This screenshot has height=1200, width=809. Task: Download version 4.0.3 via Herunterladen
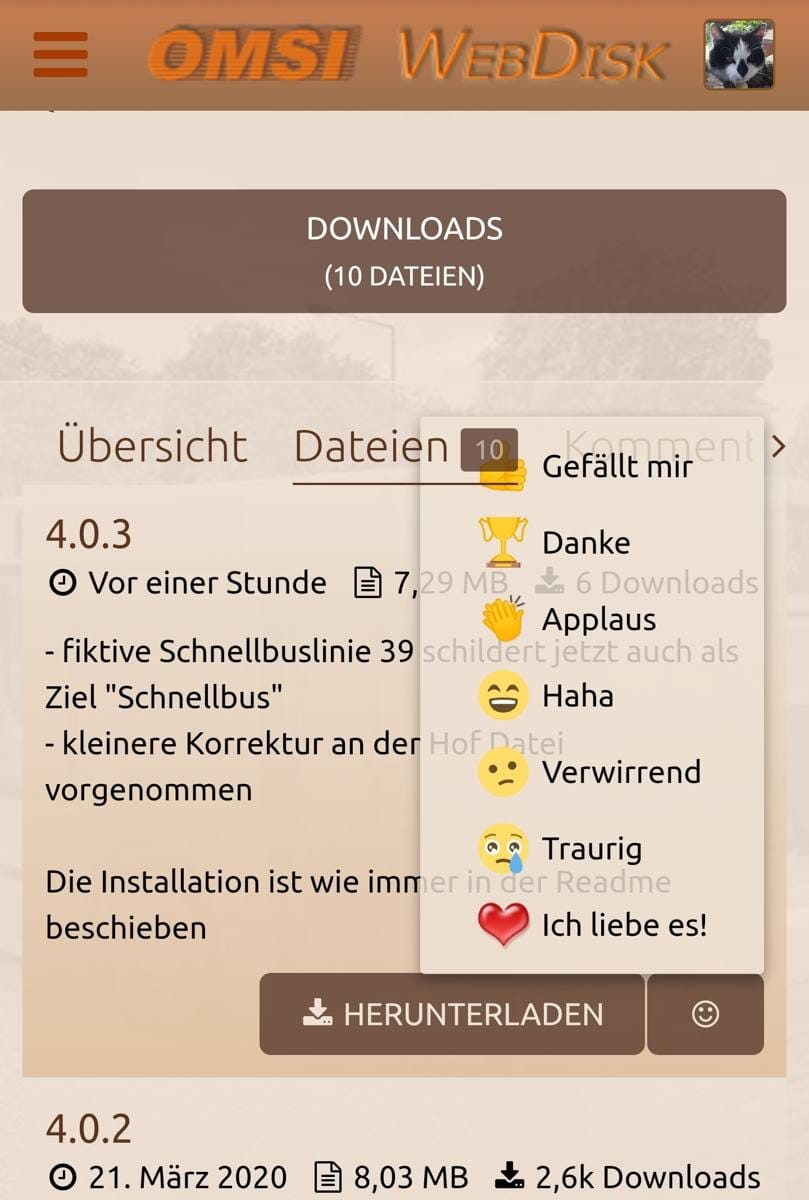click(452, 1014)
